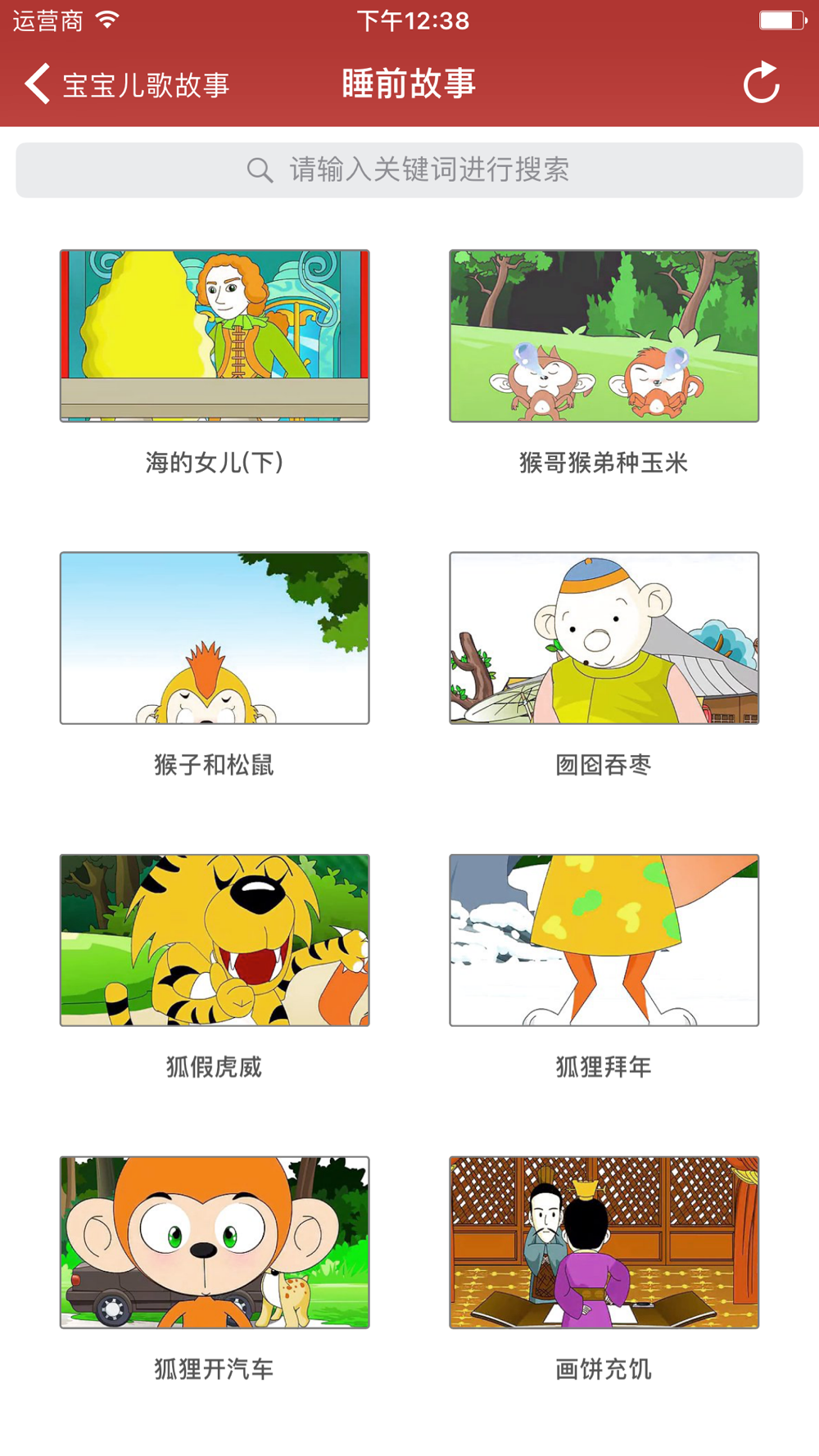Open the story 猴哥猴弟种玉米
This screenshot has height=1456, width=819.
coord(604,336)
